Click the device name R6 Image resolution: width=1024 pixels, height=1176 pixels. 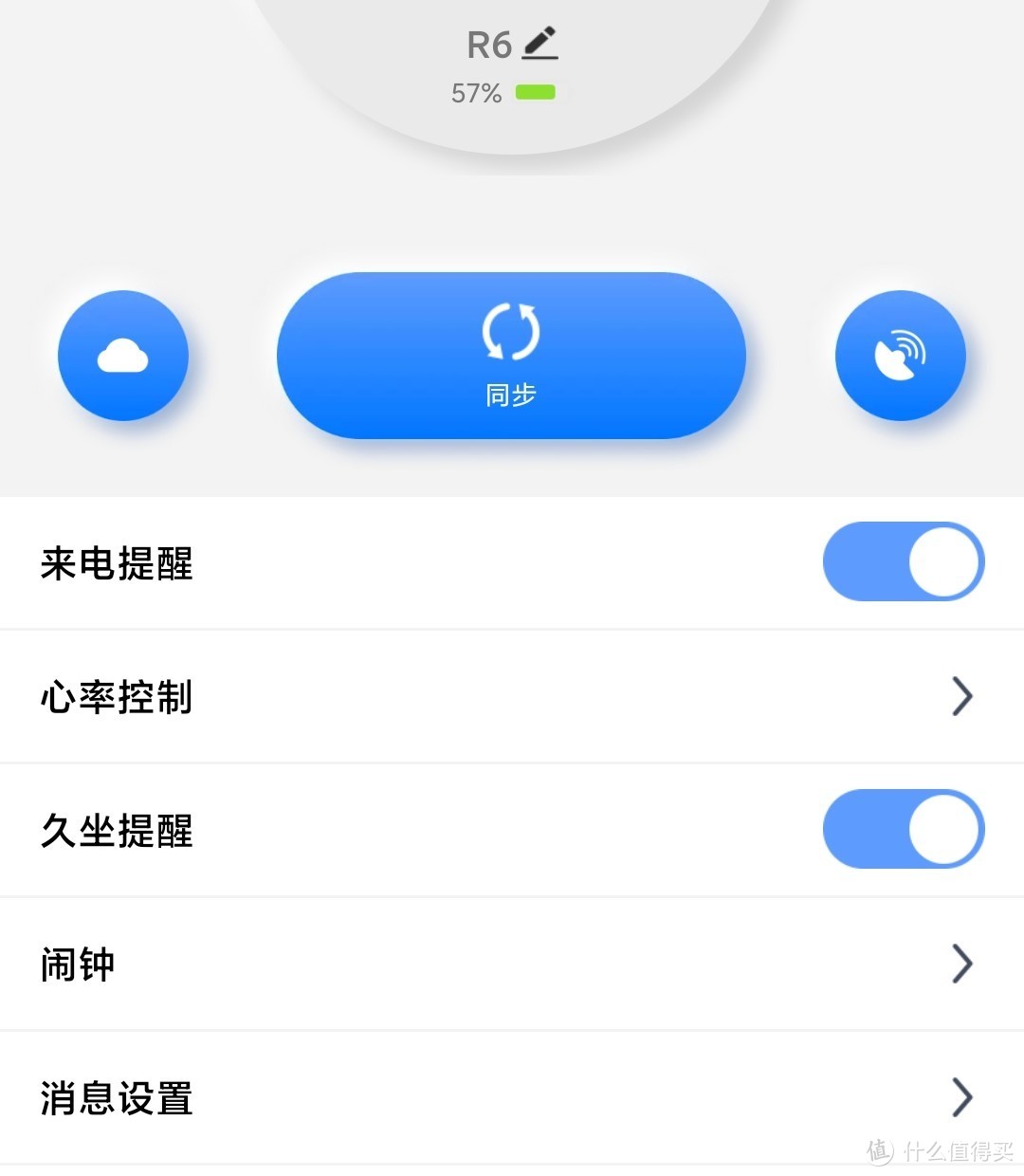point(489,44)
